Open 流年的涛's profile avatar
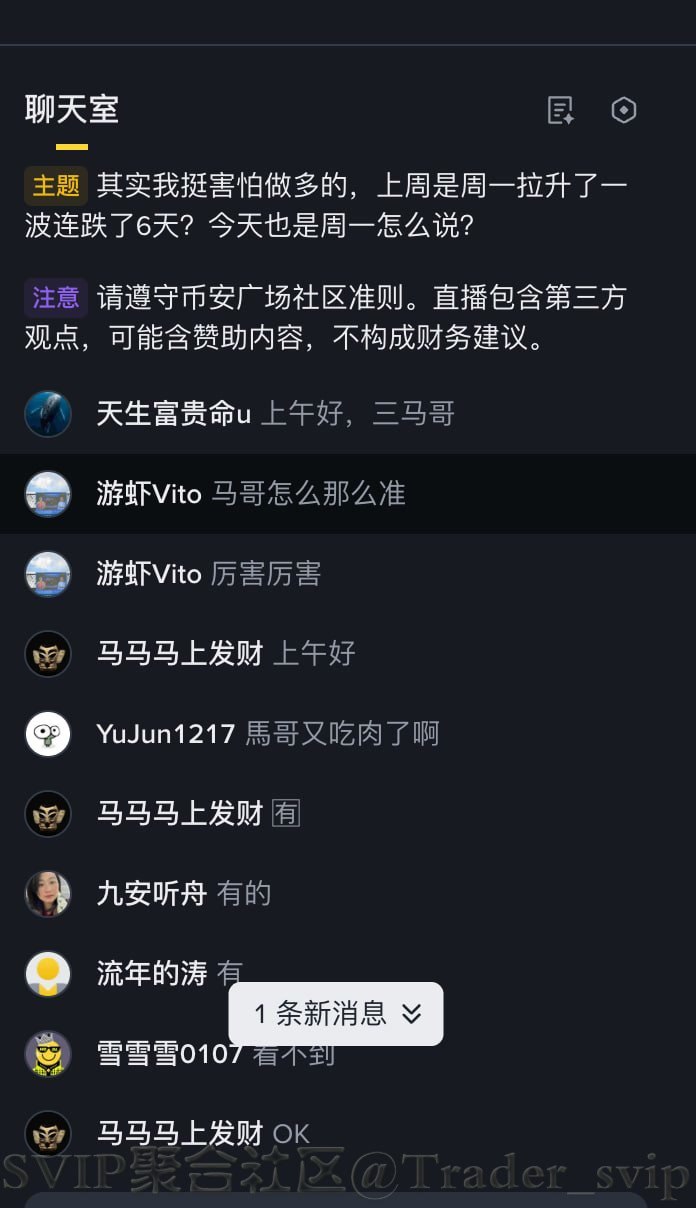This screenshot has height=1208, width=696. pos(48,974)
